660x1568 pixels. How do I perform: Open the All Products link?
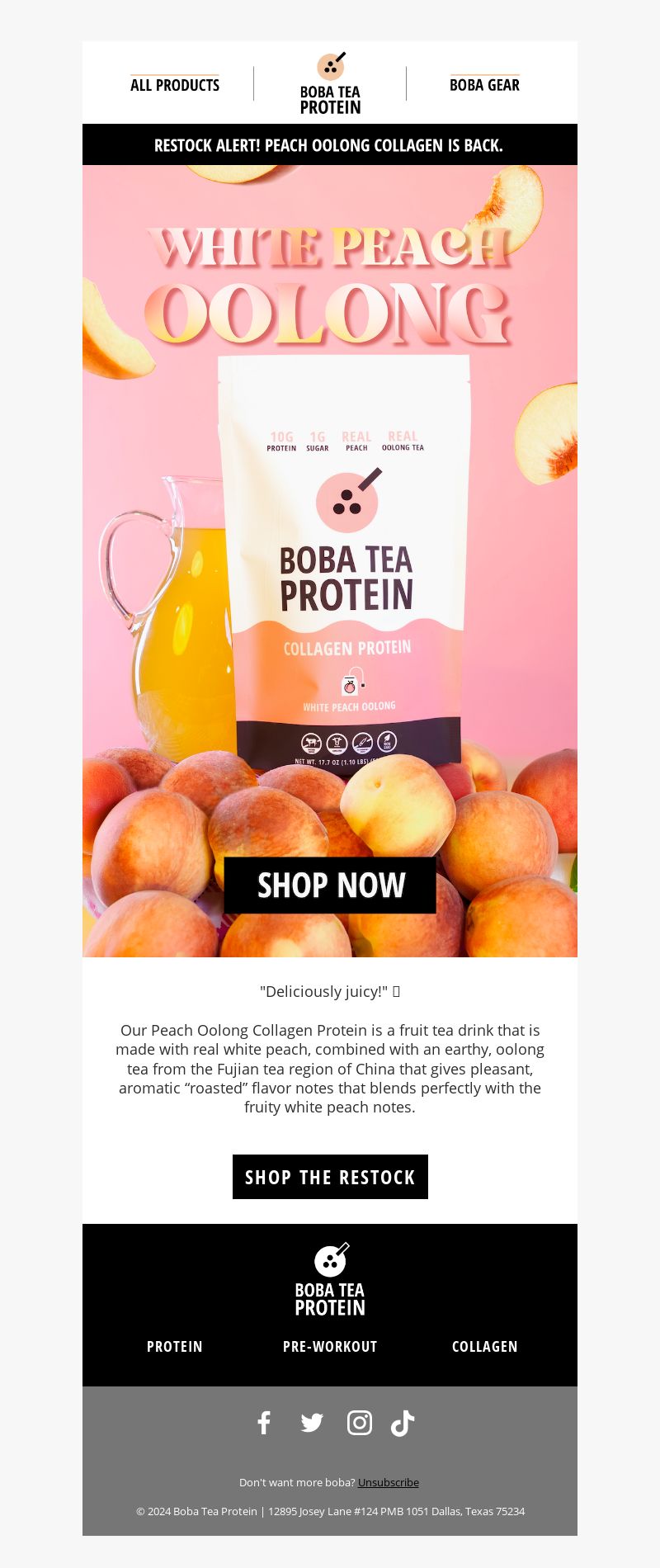[x=175, y=85]
